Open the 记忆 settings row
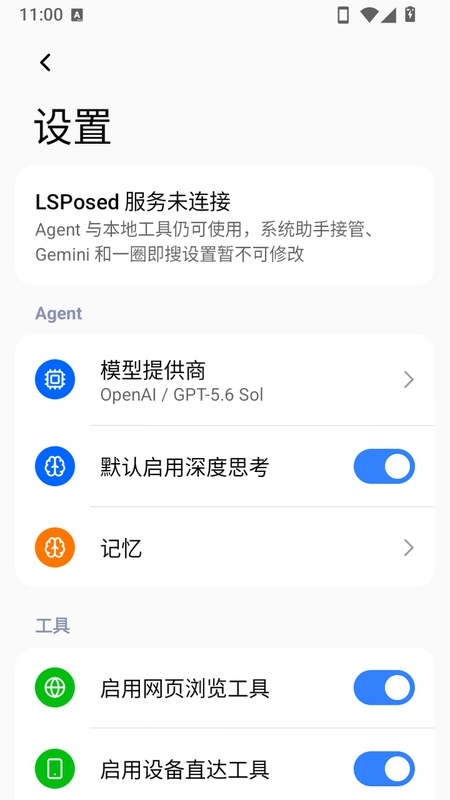Screen dimensions: 450x800 pos(225,547)
